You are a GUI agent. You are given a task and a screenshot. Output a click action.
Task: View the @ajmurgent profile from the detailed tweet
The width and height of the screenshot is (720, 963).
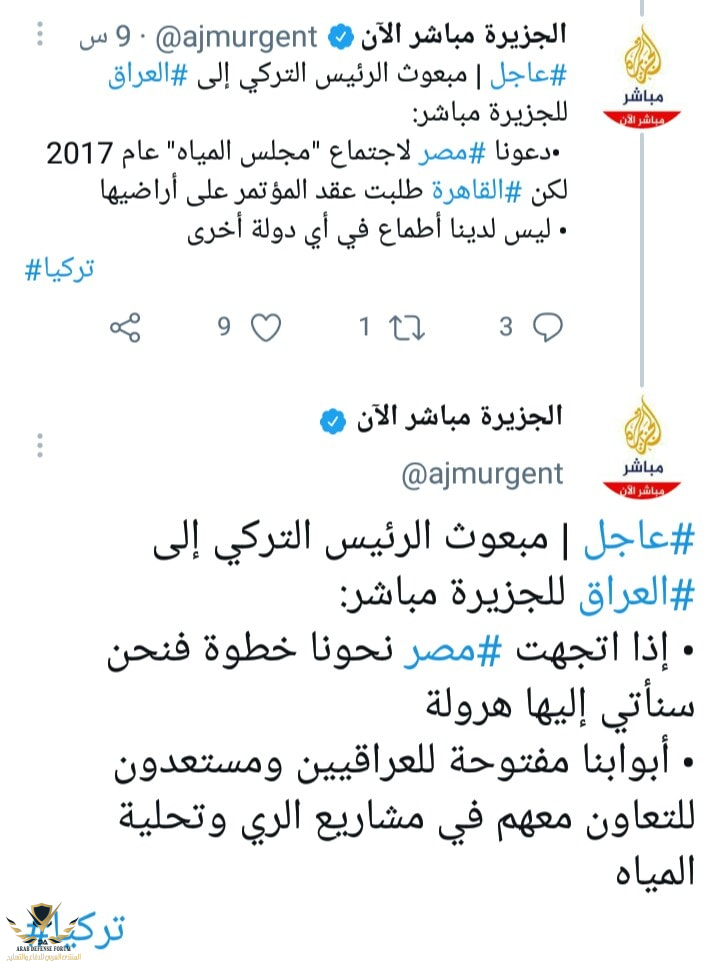pos(482,473)
